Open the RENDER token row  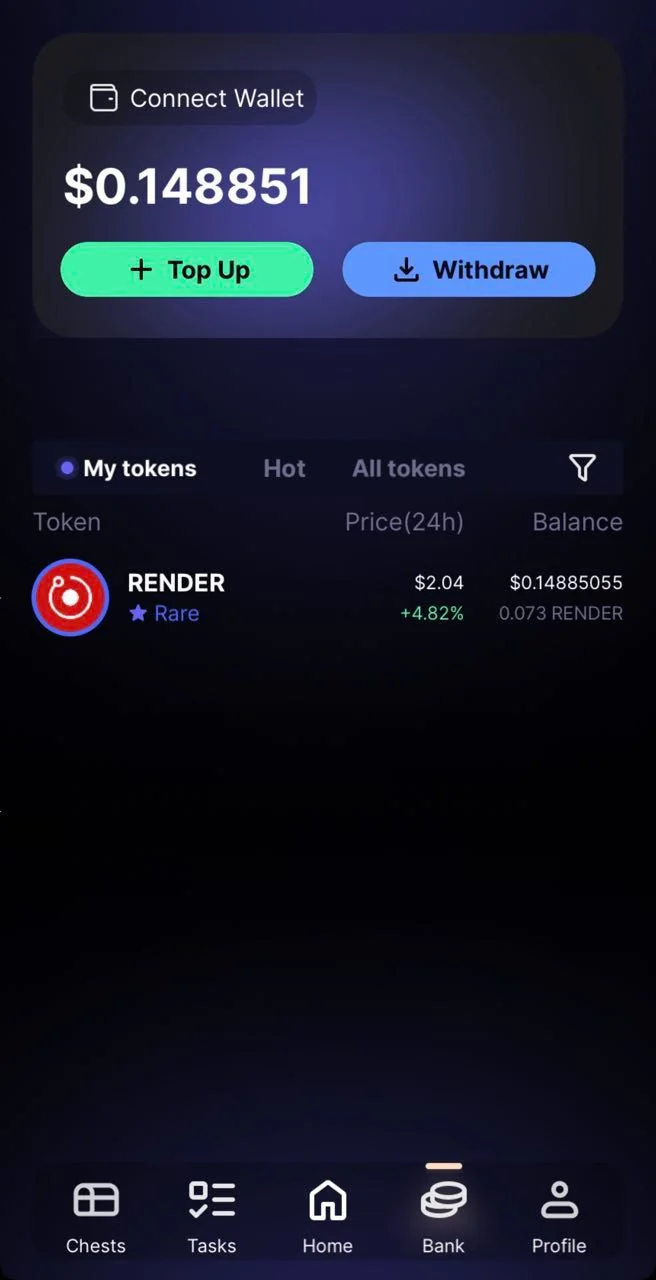pos(328,597)
